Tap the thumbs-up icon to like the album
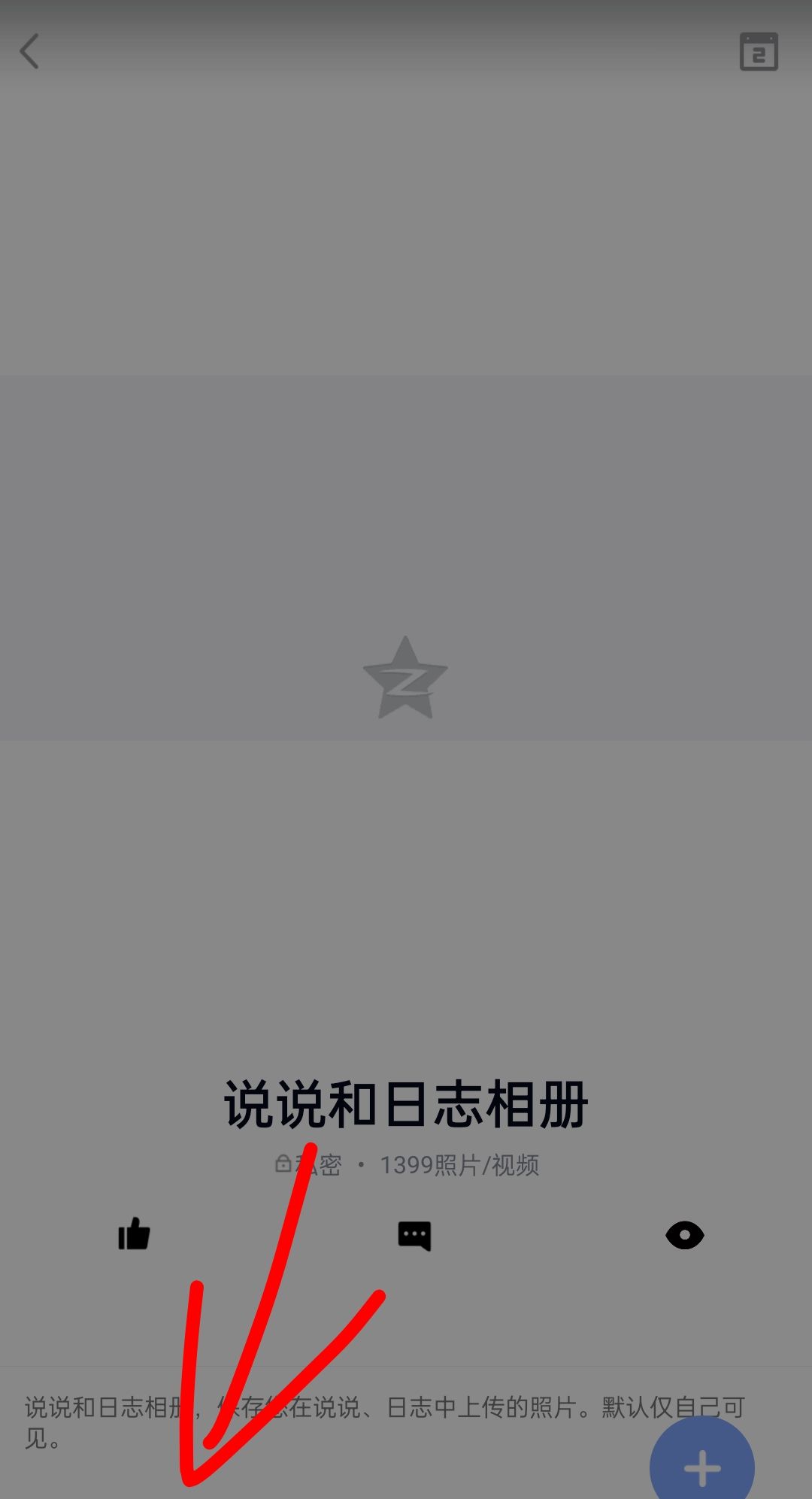 pos(134,1234)
